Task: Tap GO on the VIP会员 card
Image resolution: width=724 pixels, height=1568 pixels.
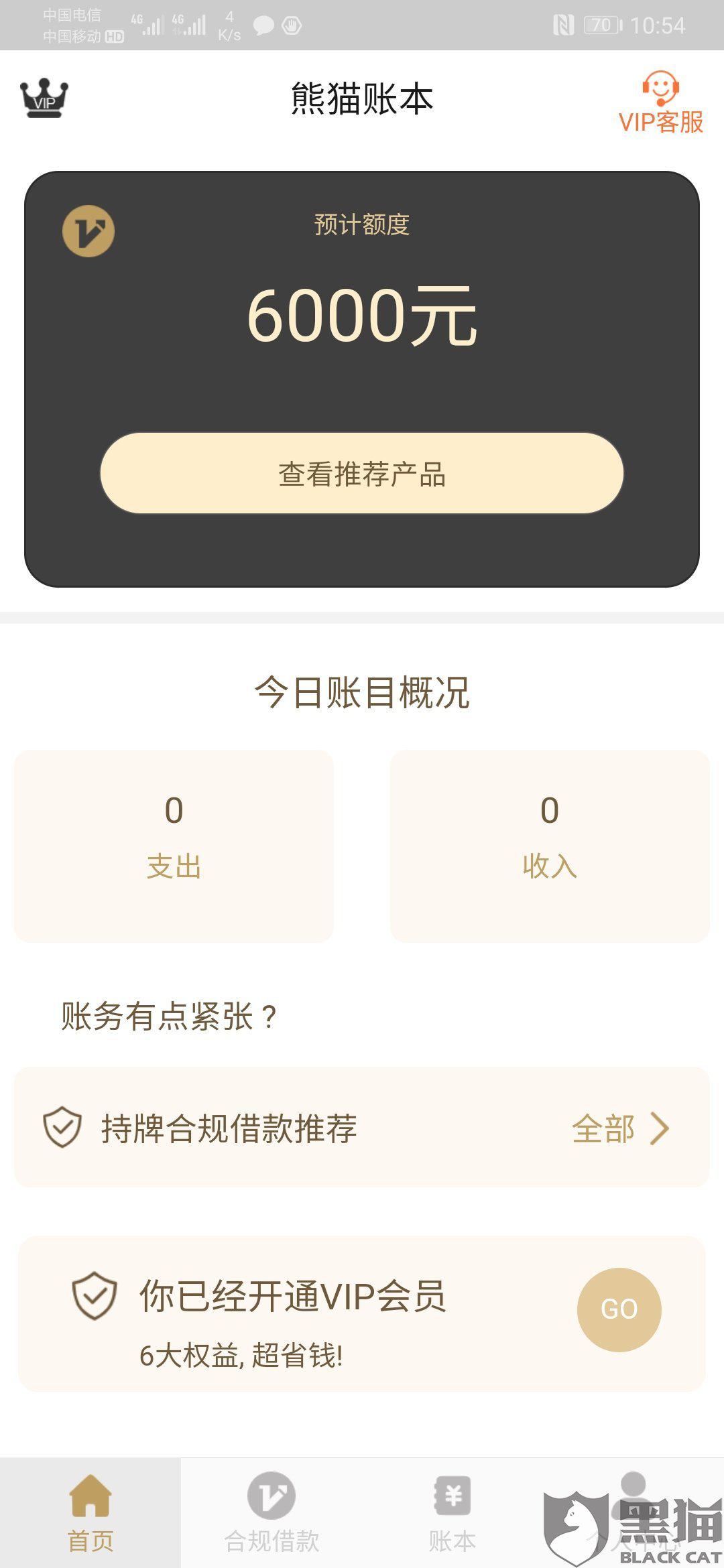Action: click(619, 1309)
